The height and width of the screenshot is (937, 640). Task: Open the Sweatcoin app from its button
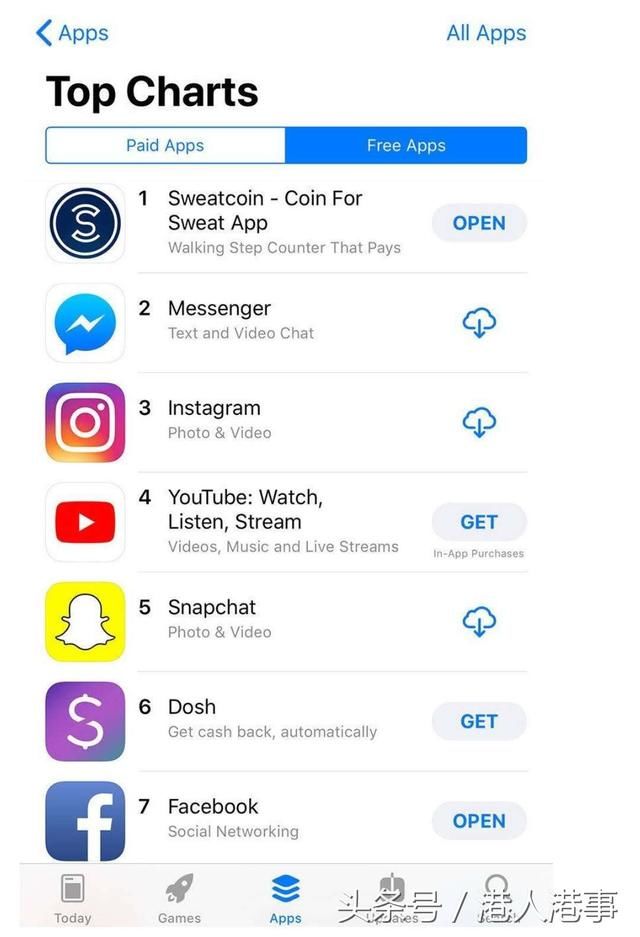click(479, 223)
